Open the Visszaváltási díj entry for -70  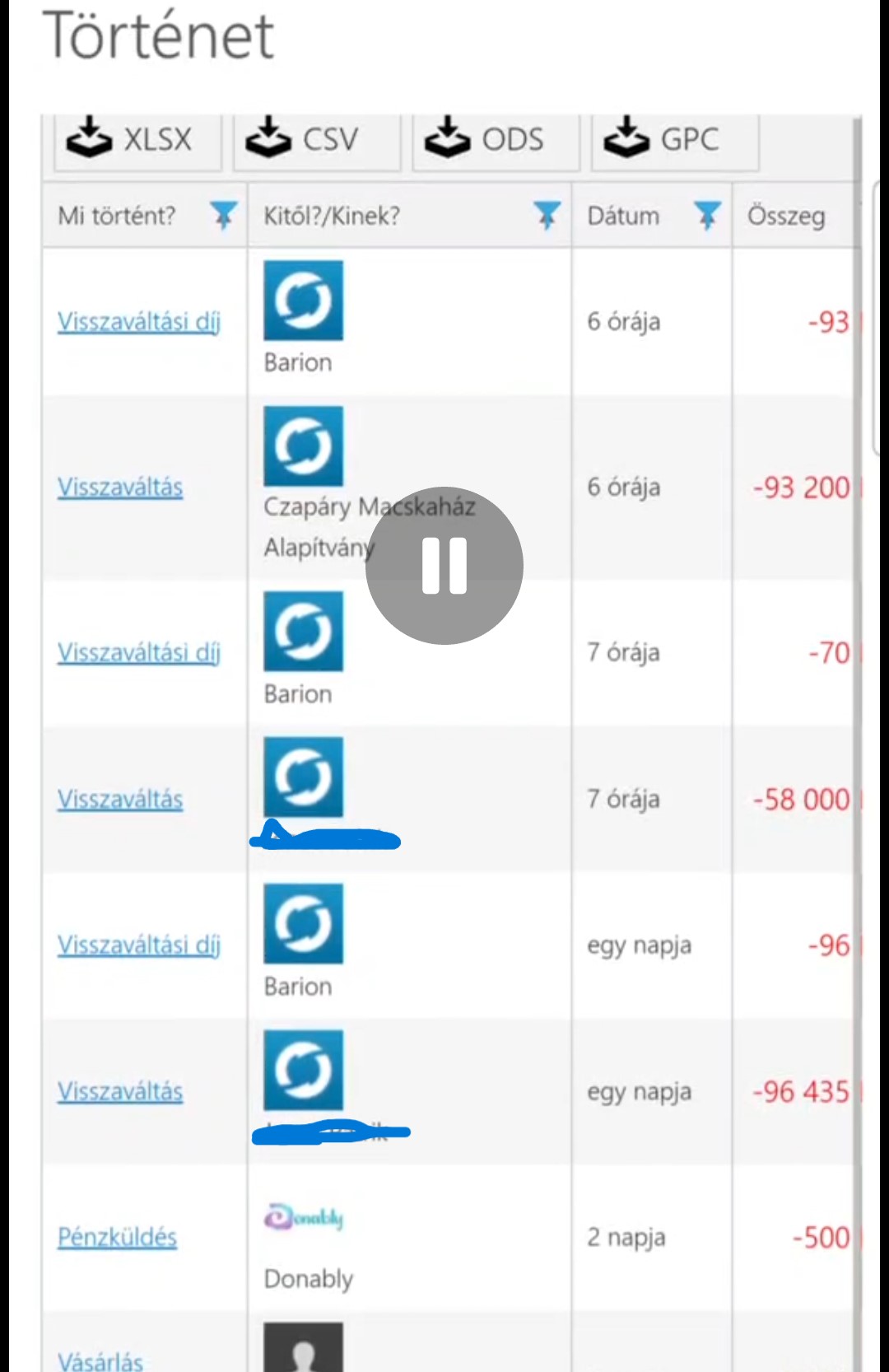point(139,652)
